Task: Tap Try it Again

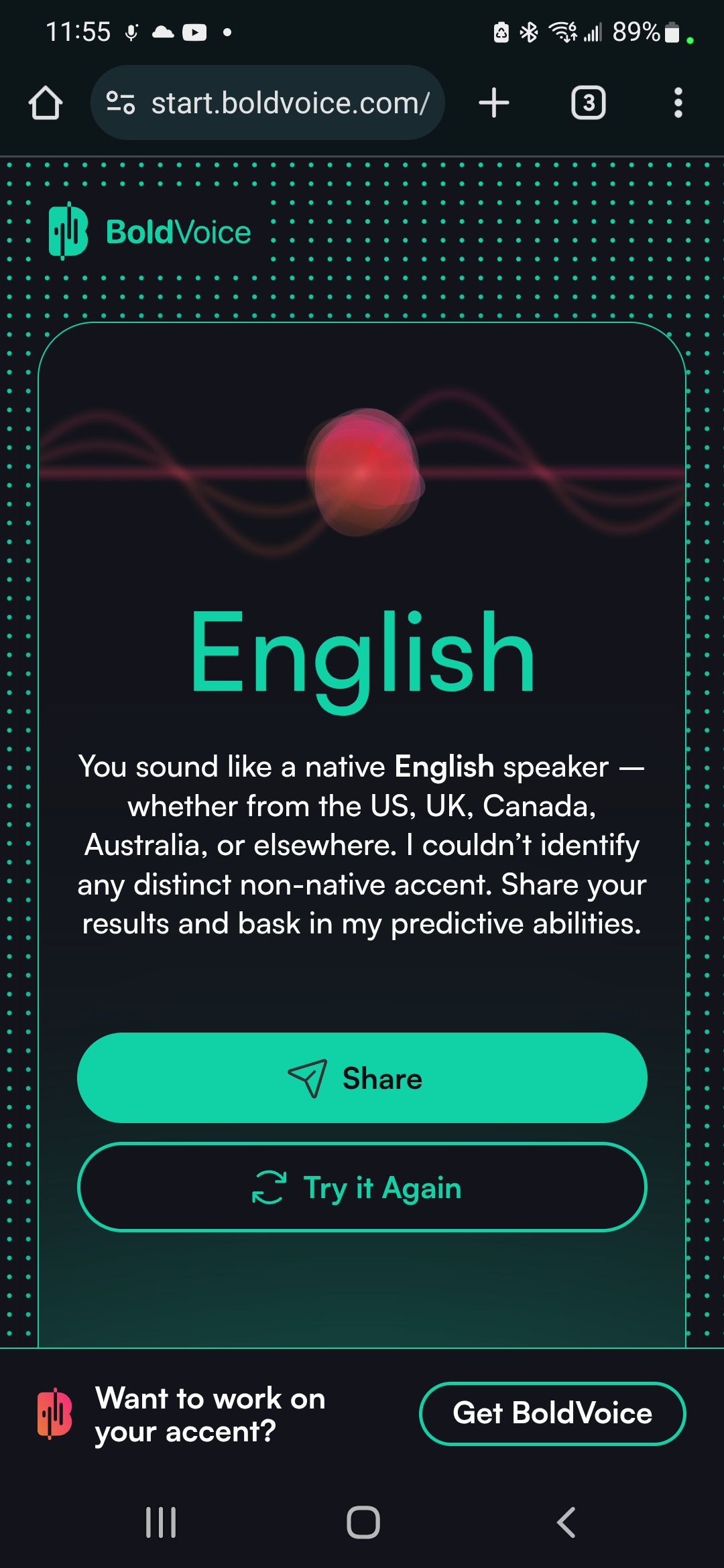Action: pyautogui.click(x=362, y=1187)
